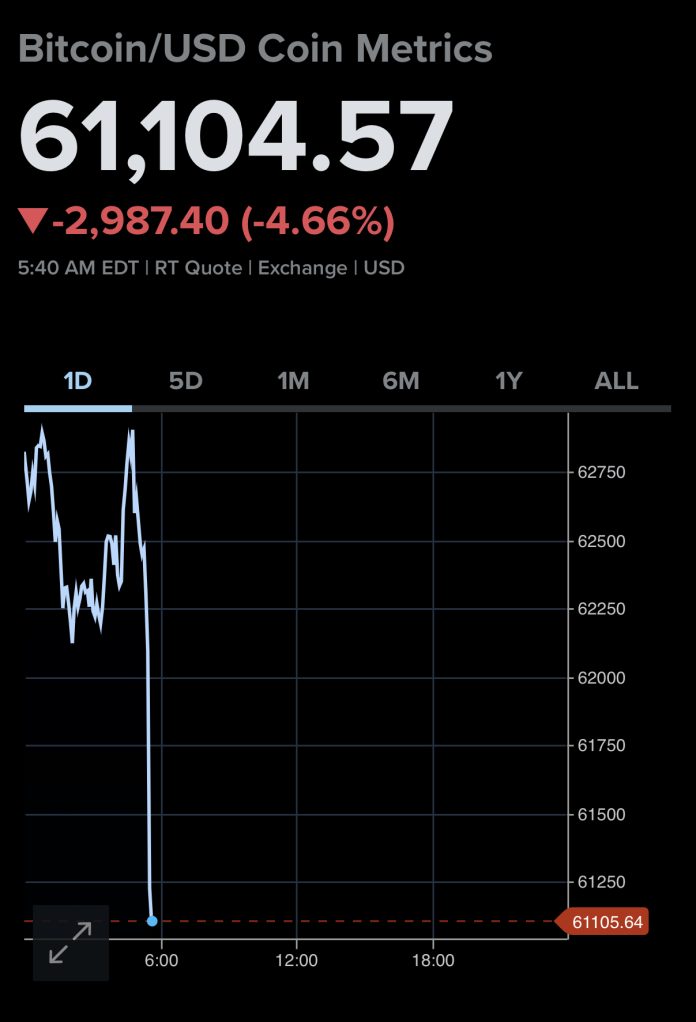Viewport: 696px width, 1022px height.
Task: Show the 1M price chart
Action: (293, 381)
